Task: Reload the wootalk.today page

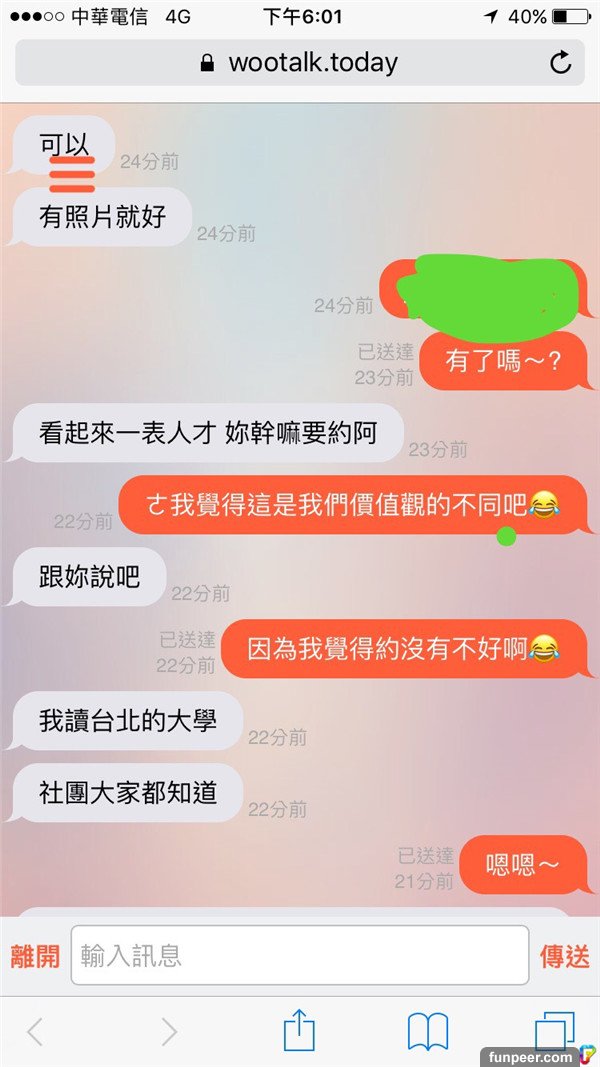Action: pos(561,63)
